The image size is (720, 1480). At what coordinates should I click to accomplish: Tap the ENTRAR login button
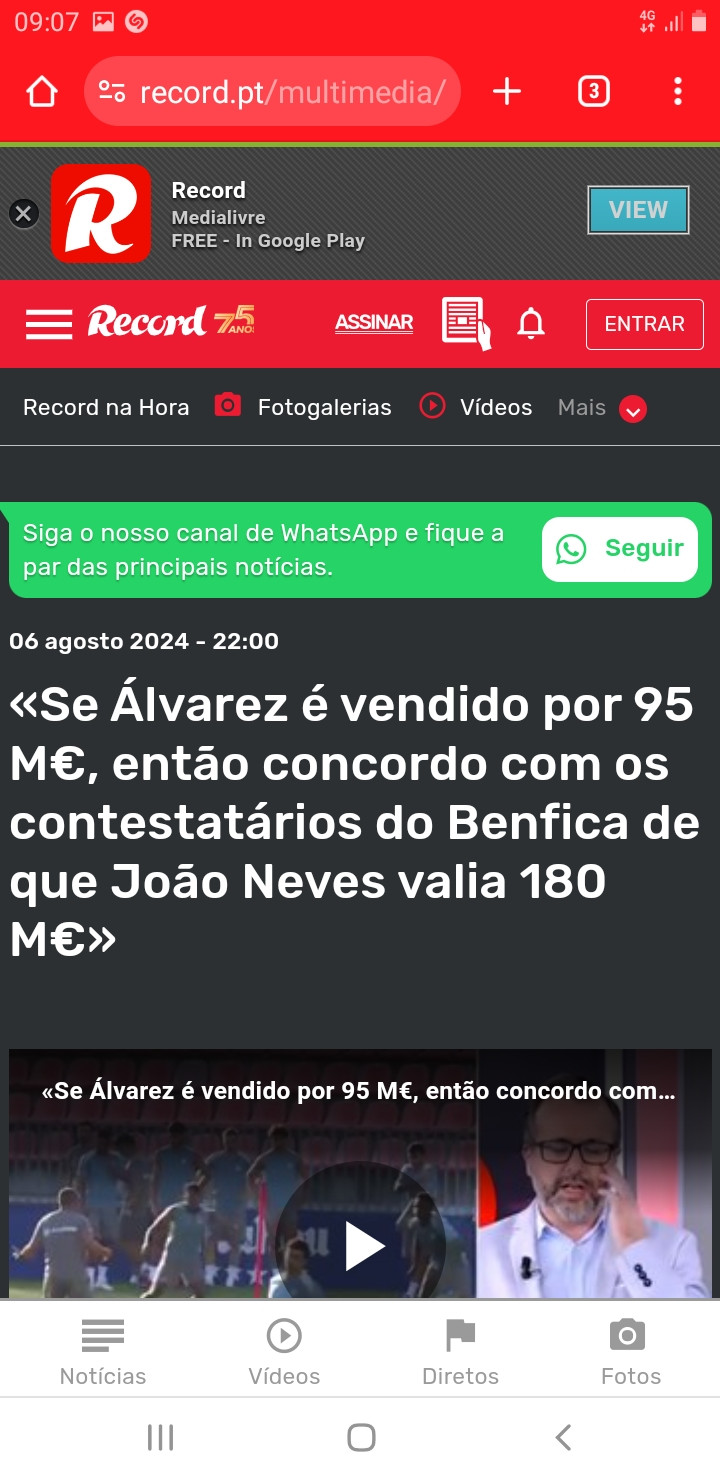coord(645,324)
